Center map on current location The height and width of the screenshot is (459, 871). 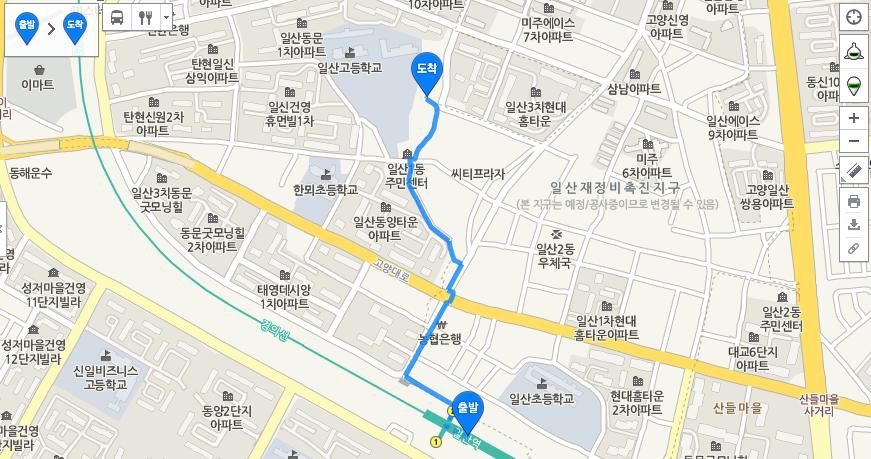(853, 17)
